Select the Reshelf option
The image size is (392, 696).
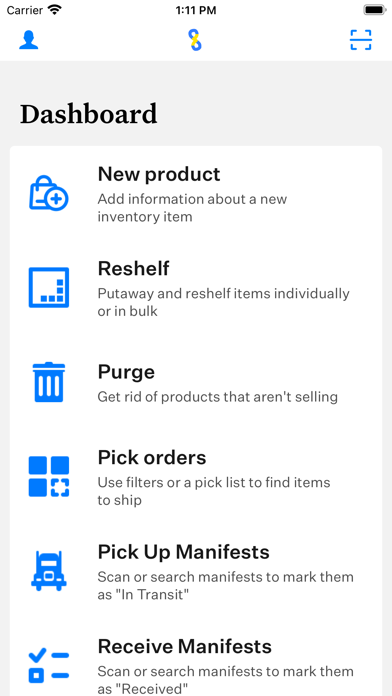coord(196,288)
